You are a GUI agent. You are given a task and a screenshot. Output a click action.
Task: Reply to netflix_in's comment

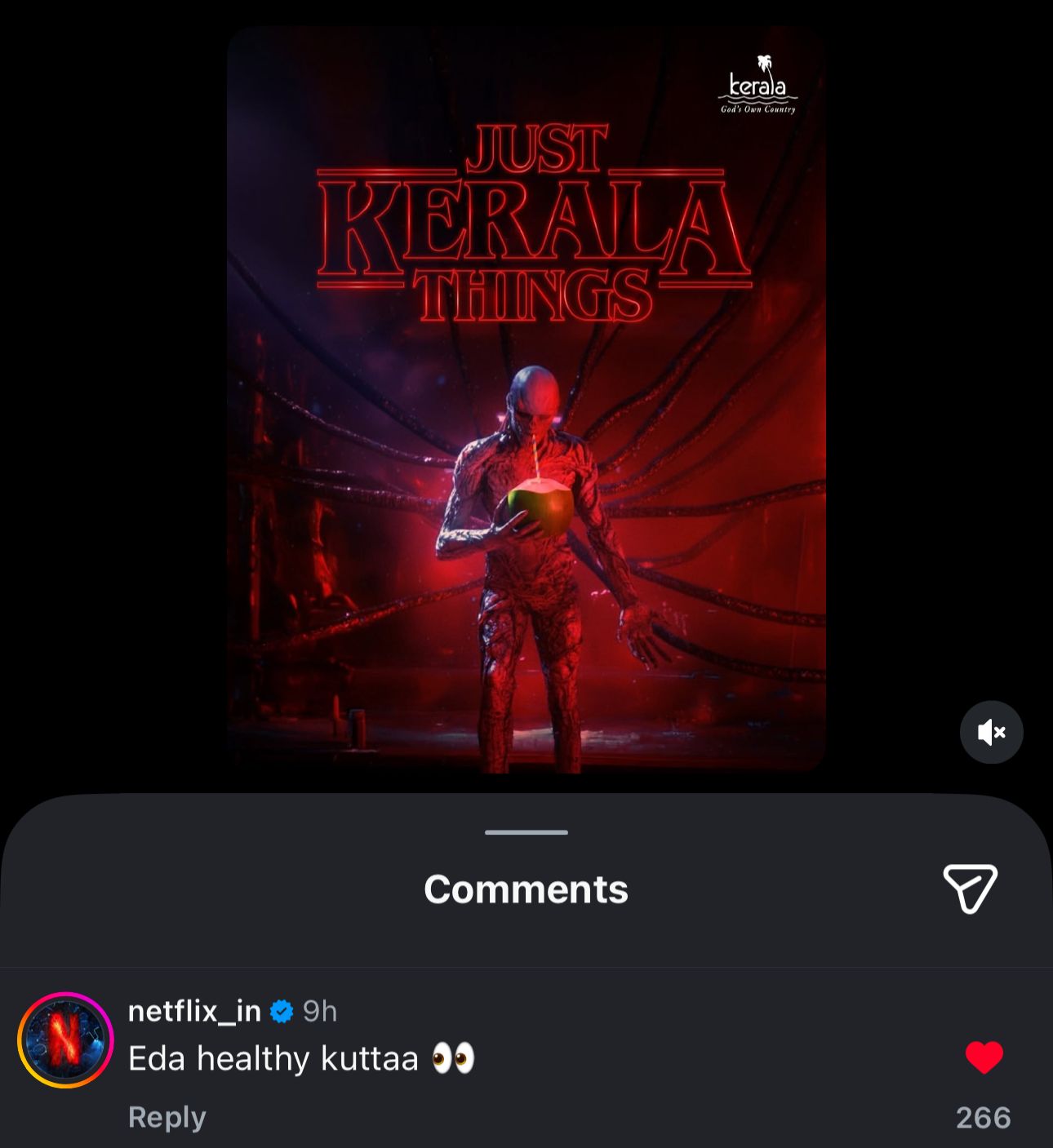(x=167, y=1116)
